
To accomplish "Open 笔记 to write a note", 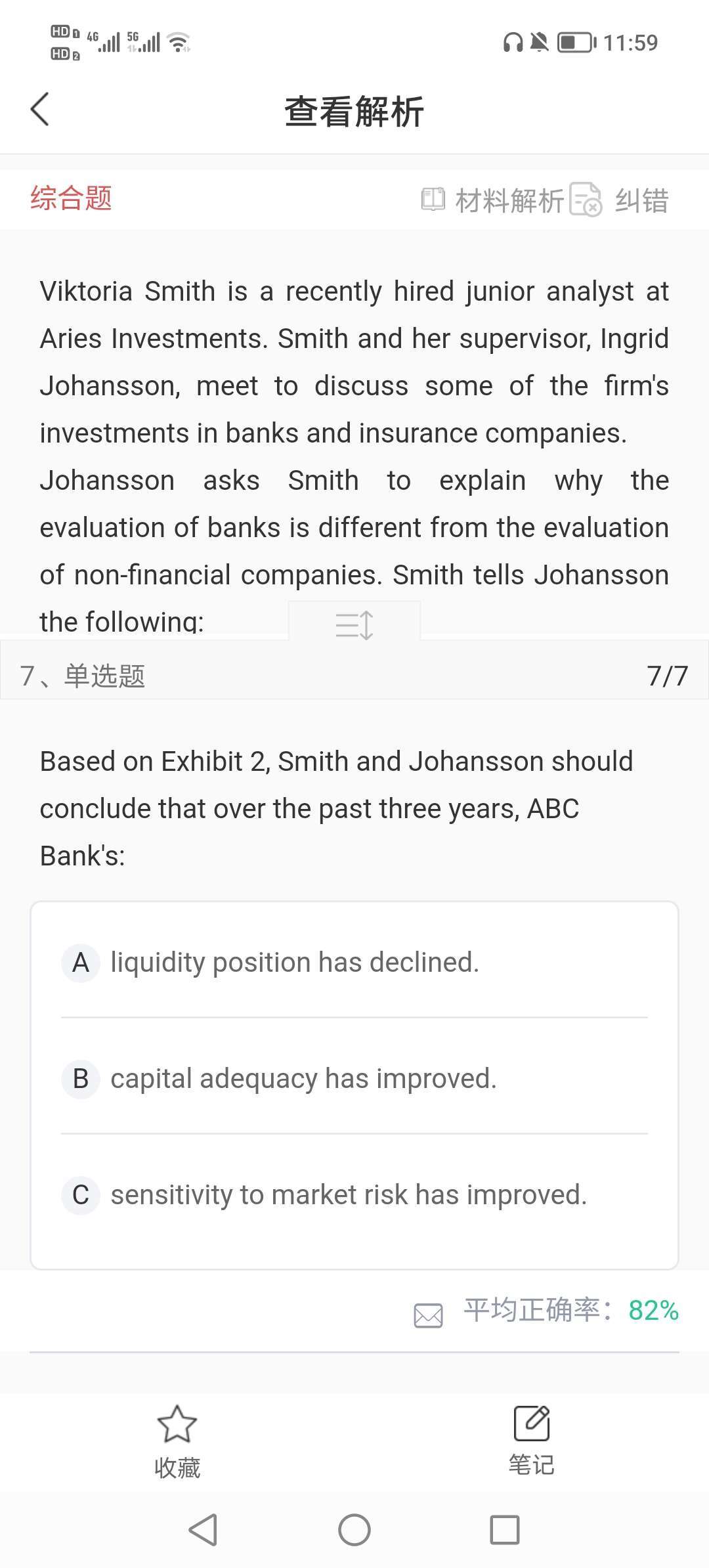I will (x=532, y=1441).
